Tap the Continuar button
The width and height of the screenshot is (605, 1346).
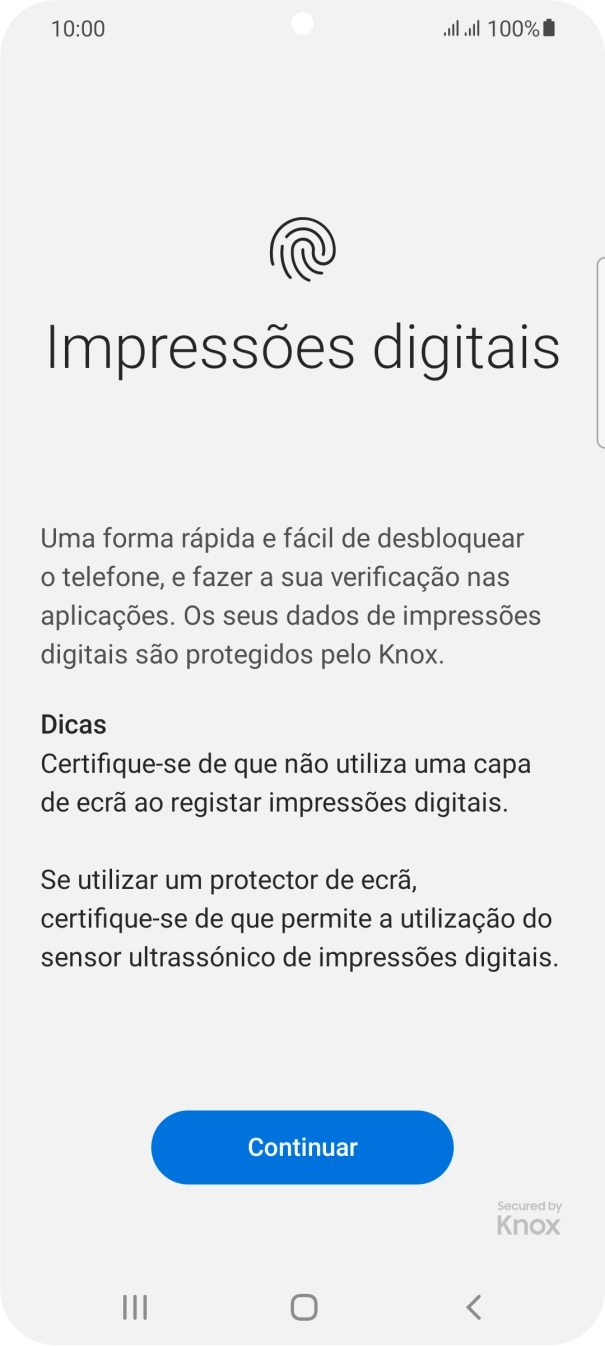pos(302,1147)
